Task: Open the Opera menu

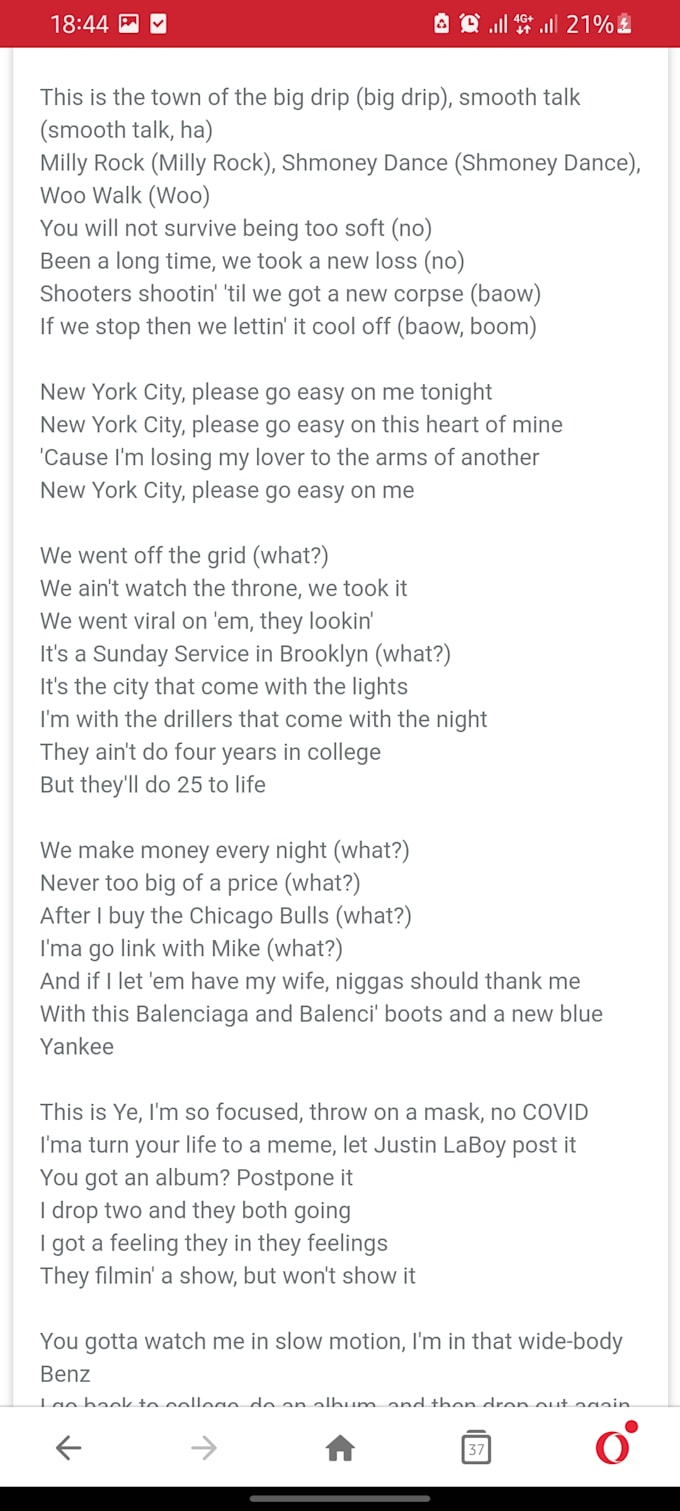Action: [x=613, y=1446]
